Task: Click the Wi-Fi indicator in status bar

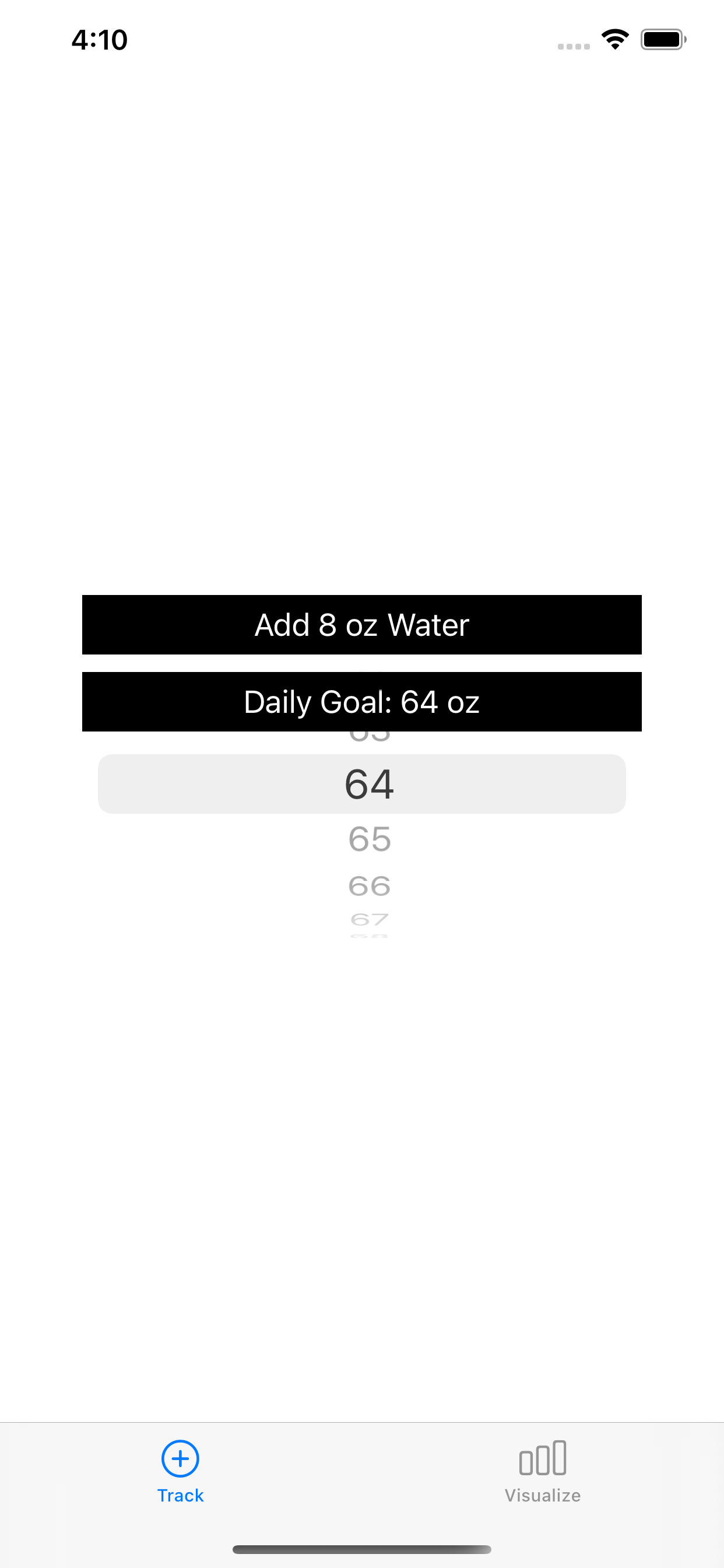Action: (615, 39)
